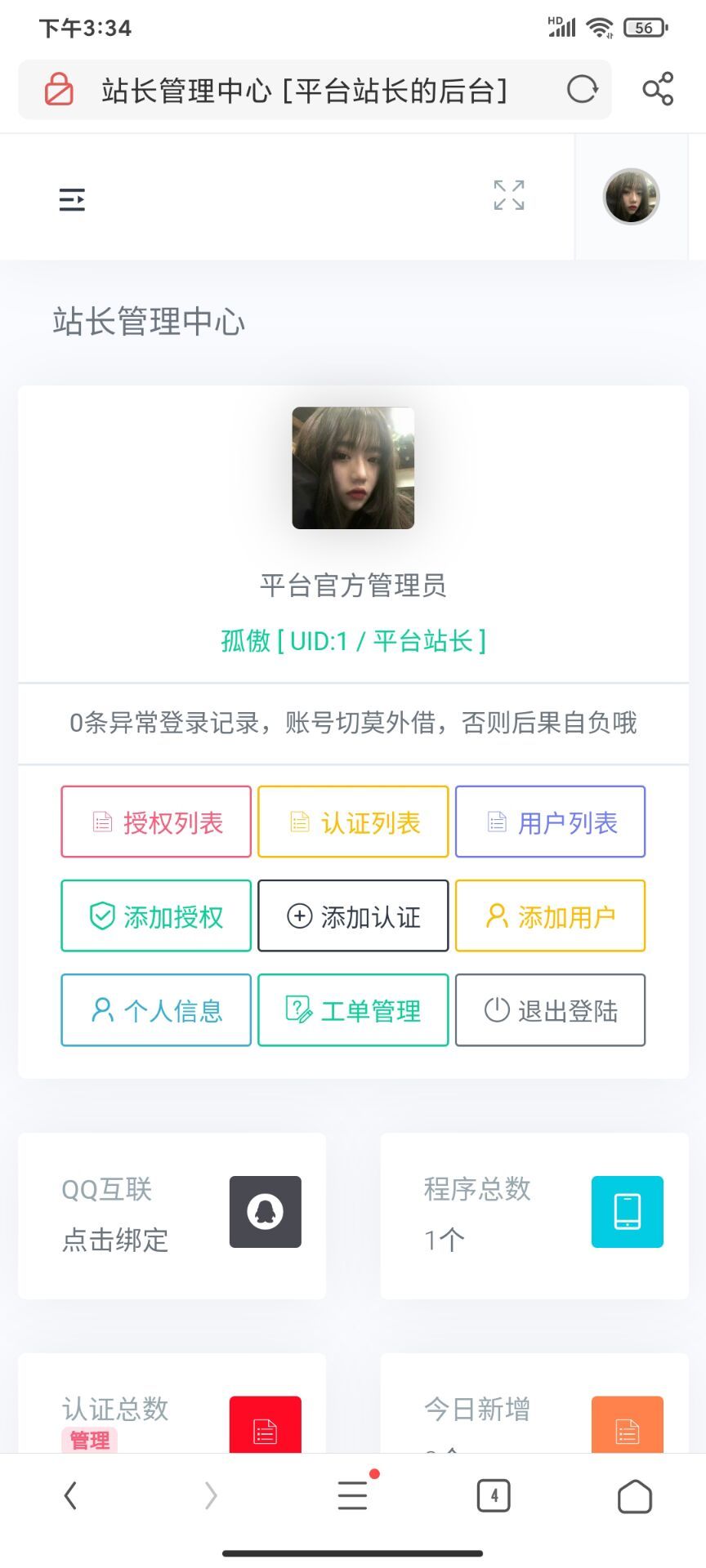Click the profile avatar in the top bar

coord(630,196)
